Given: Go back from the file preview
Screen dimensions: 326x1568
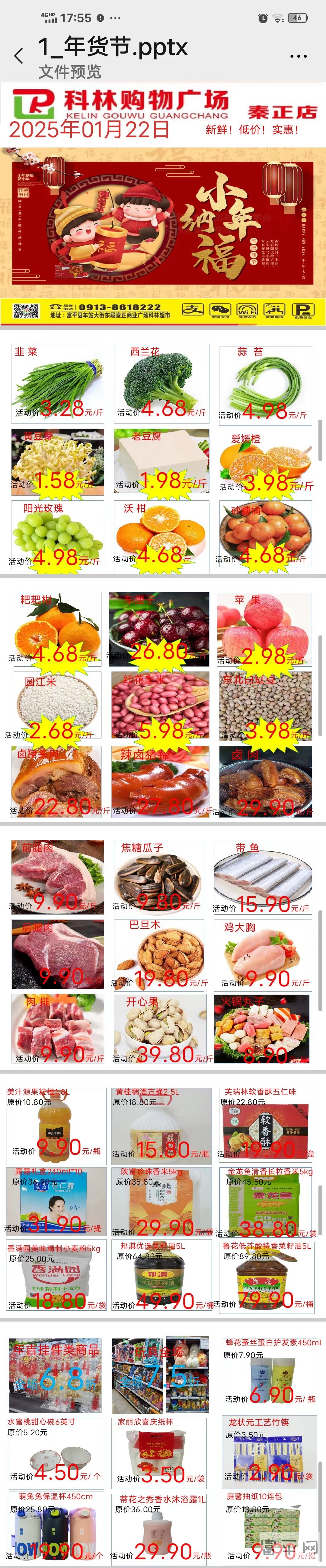Looking at the screenshot, I should point(19,56).
